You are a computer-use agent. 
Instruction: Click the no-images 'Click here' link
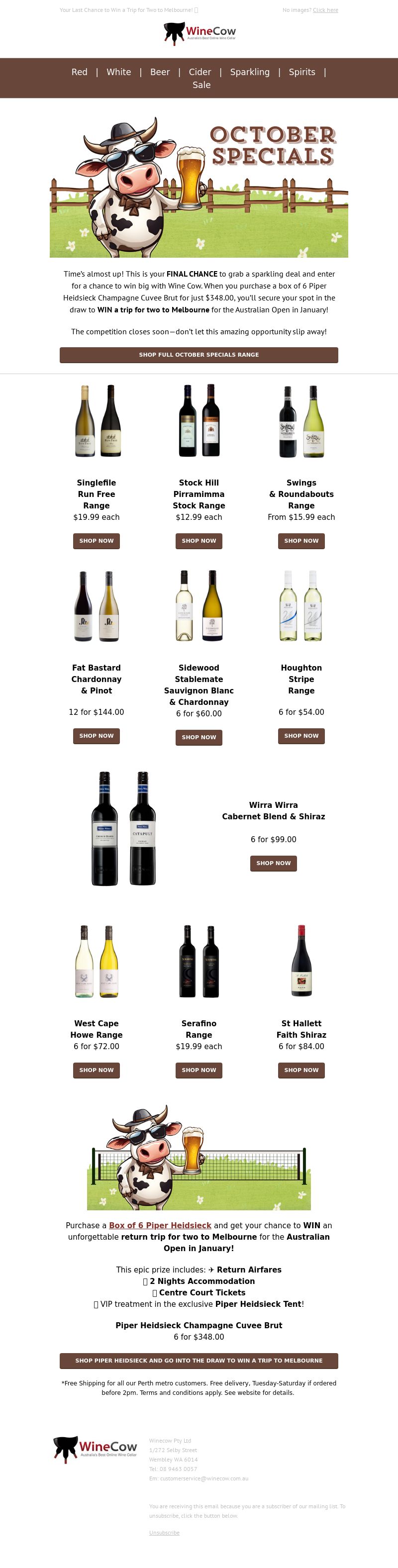[325, 10]
